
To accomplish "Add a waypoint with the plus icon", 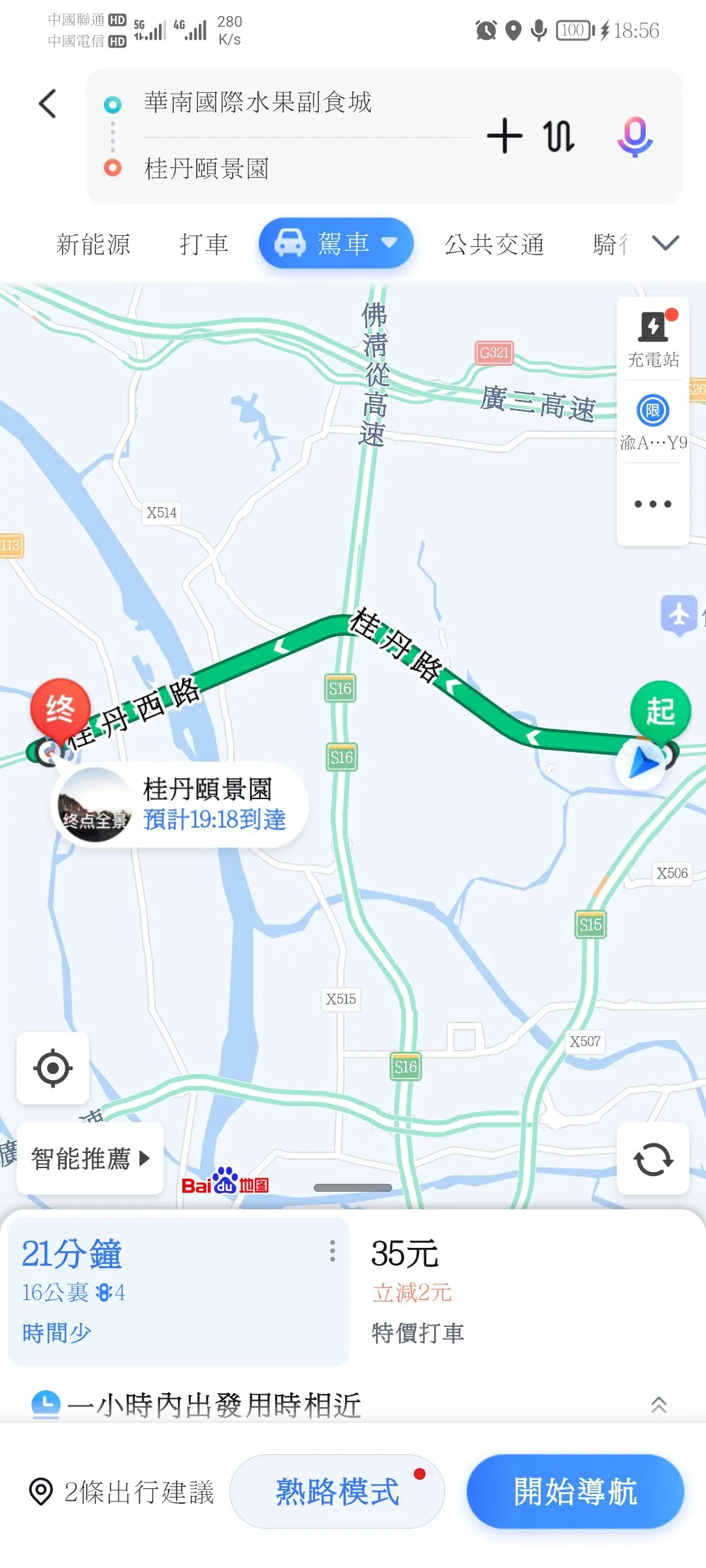I will pyautogui.click(x=505, y=136).
